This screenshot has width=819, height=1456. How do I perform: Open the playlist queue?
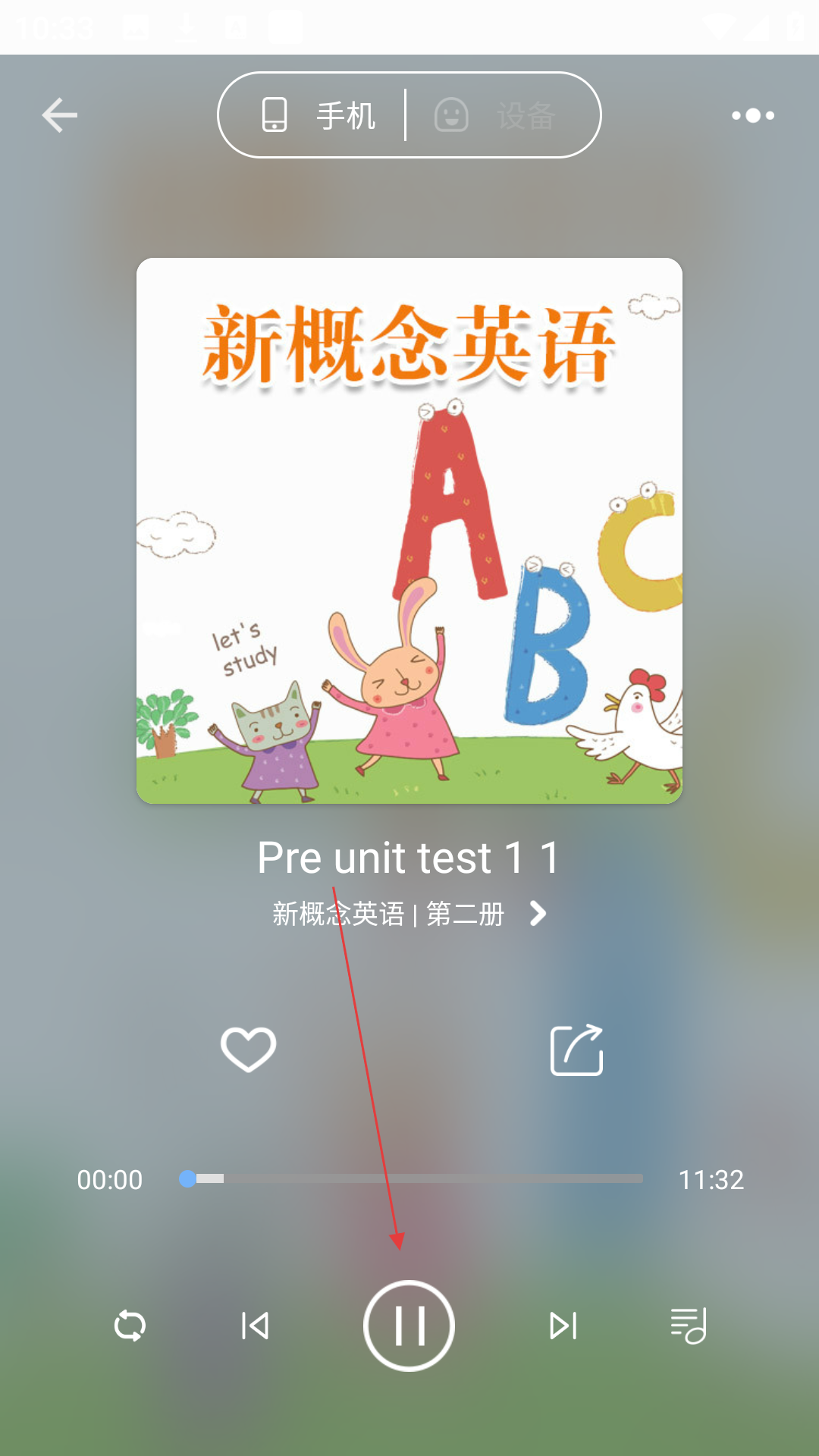pos(689,1326)
